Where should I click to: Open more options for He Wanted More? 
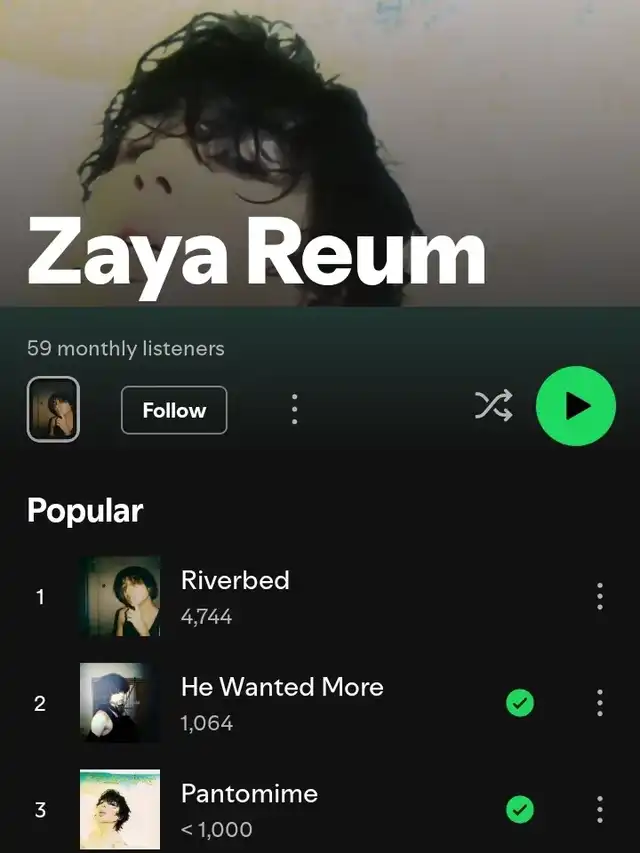click(600, 703)
